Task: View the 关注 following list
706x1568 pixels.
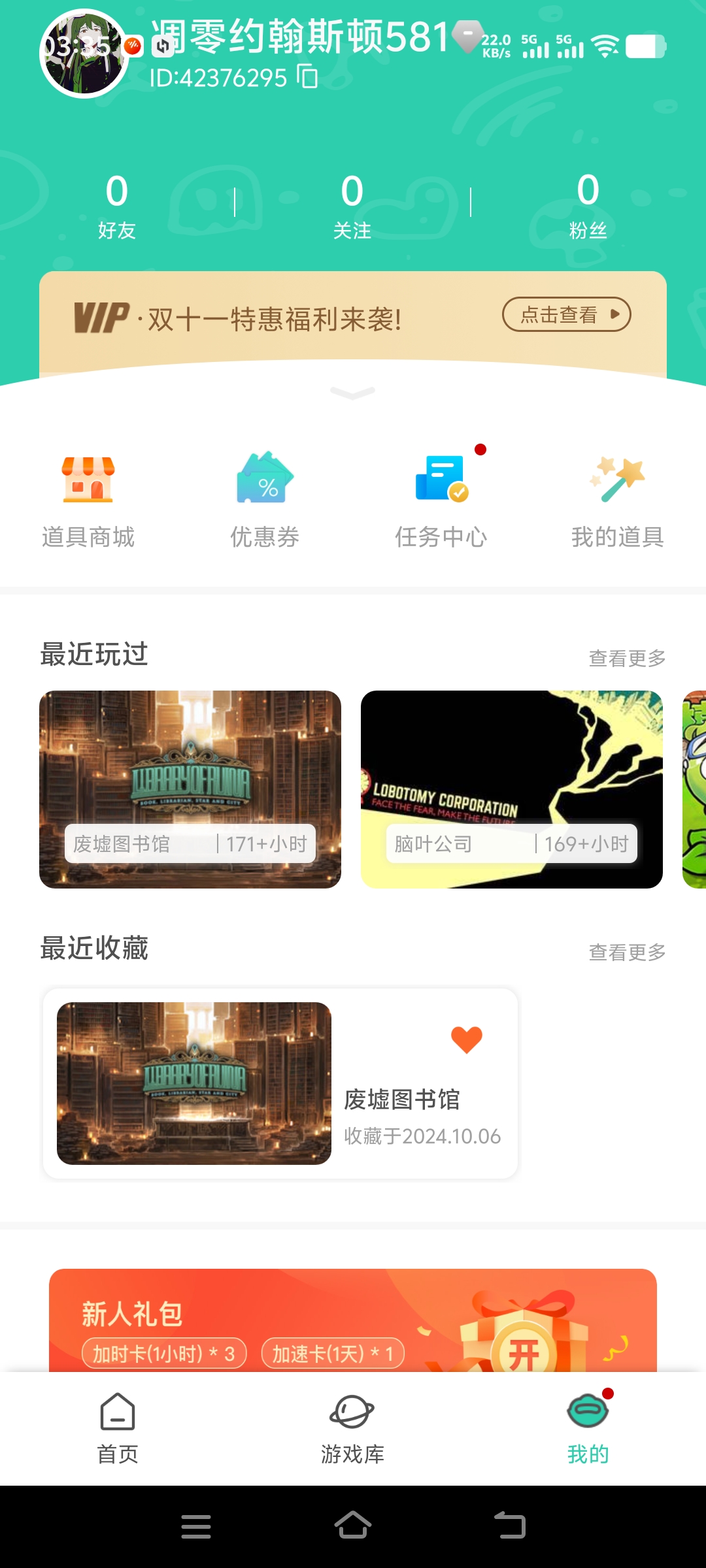Action: point(352,206)
